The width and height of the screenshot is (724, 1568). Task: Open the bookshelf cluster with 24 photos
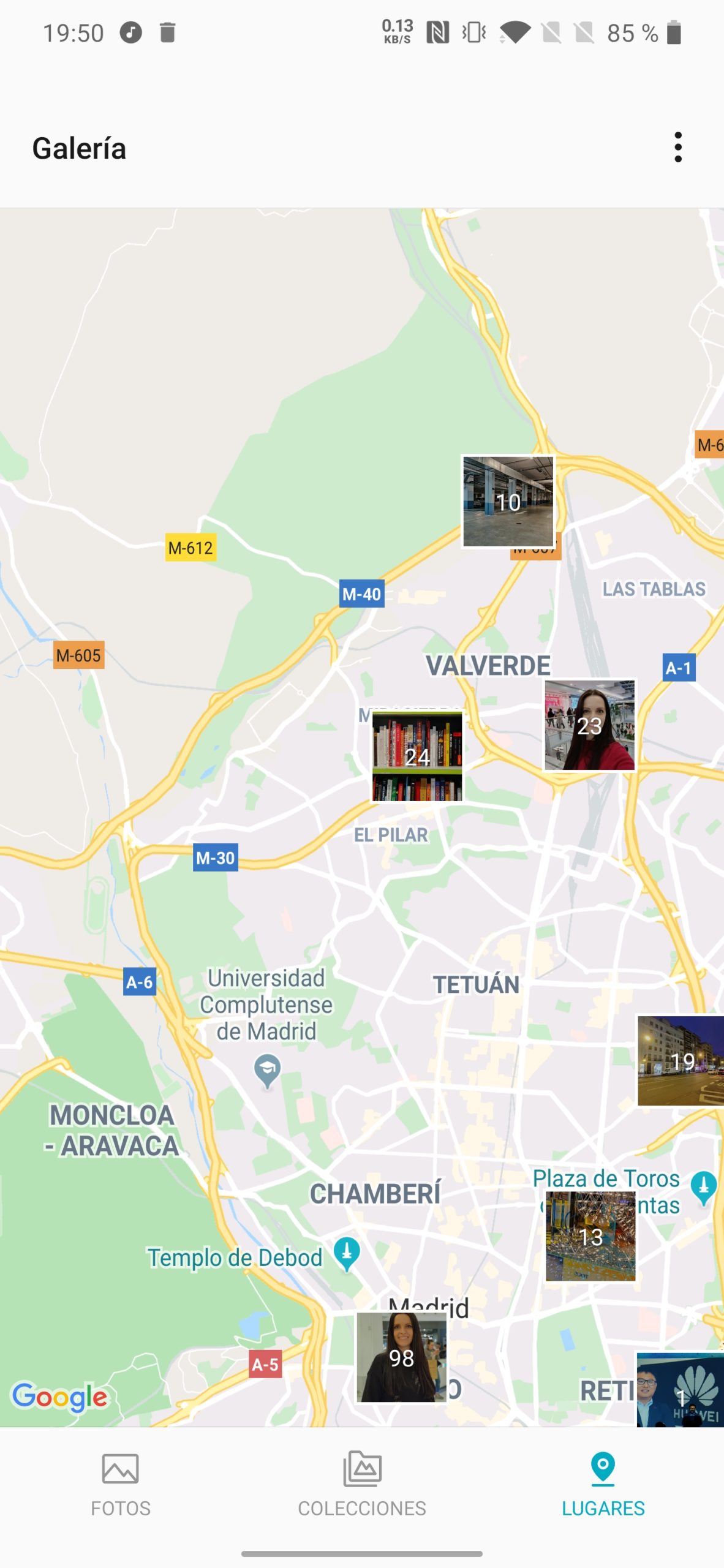pyautogui.click(x=417, y=756)
